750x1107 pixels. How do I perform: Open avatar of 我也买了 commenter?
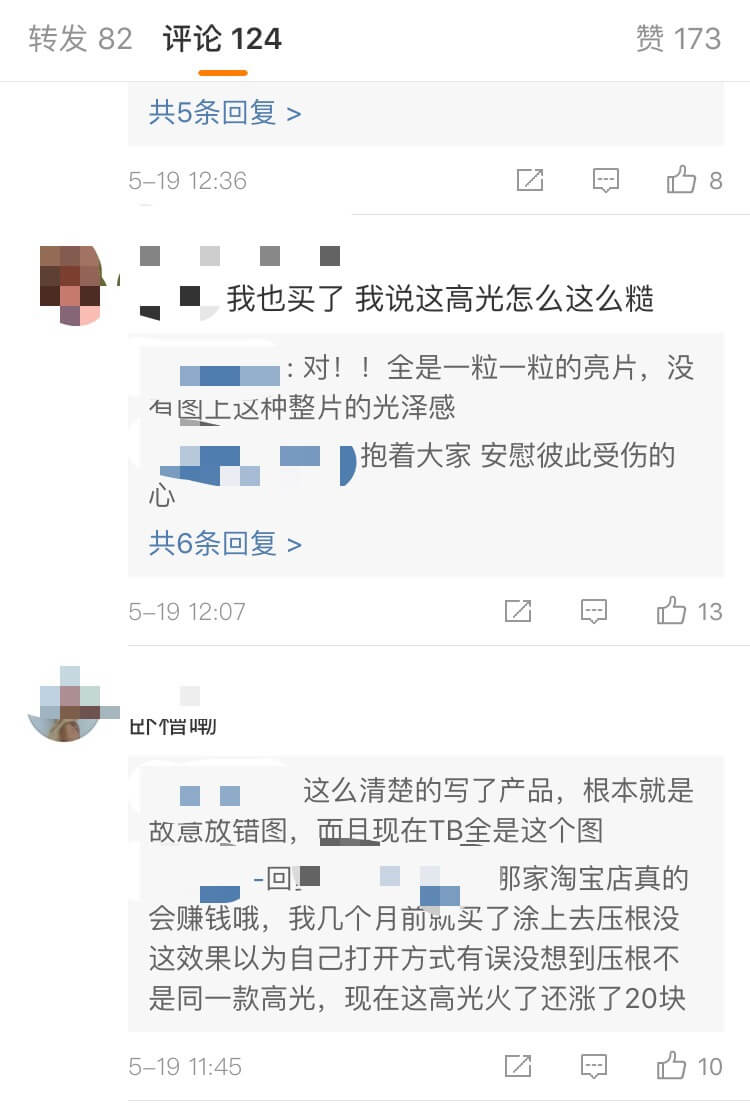tap(72, 285)
